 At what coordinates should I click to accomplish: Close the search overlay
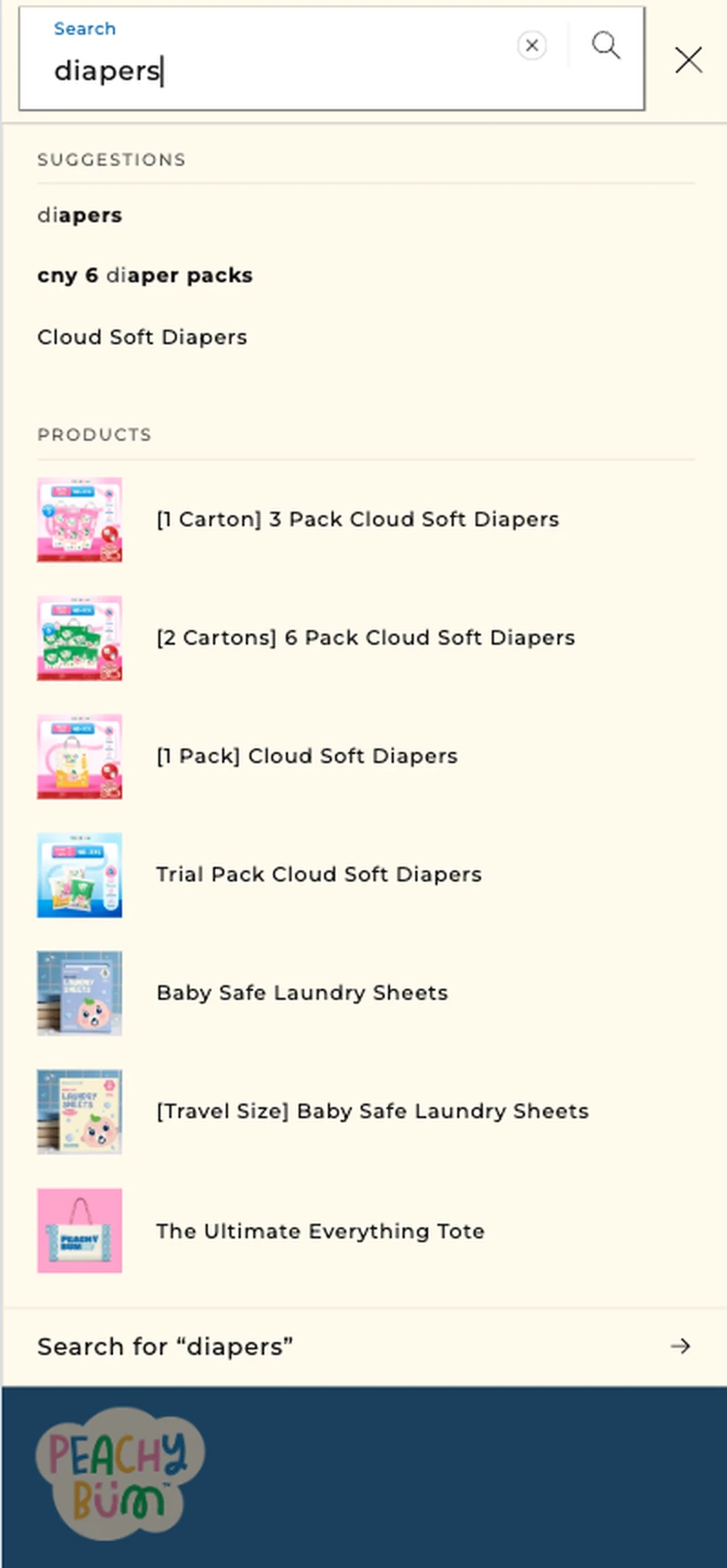pos(689,60)
